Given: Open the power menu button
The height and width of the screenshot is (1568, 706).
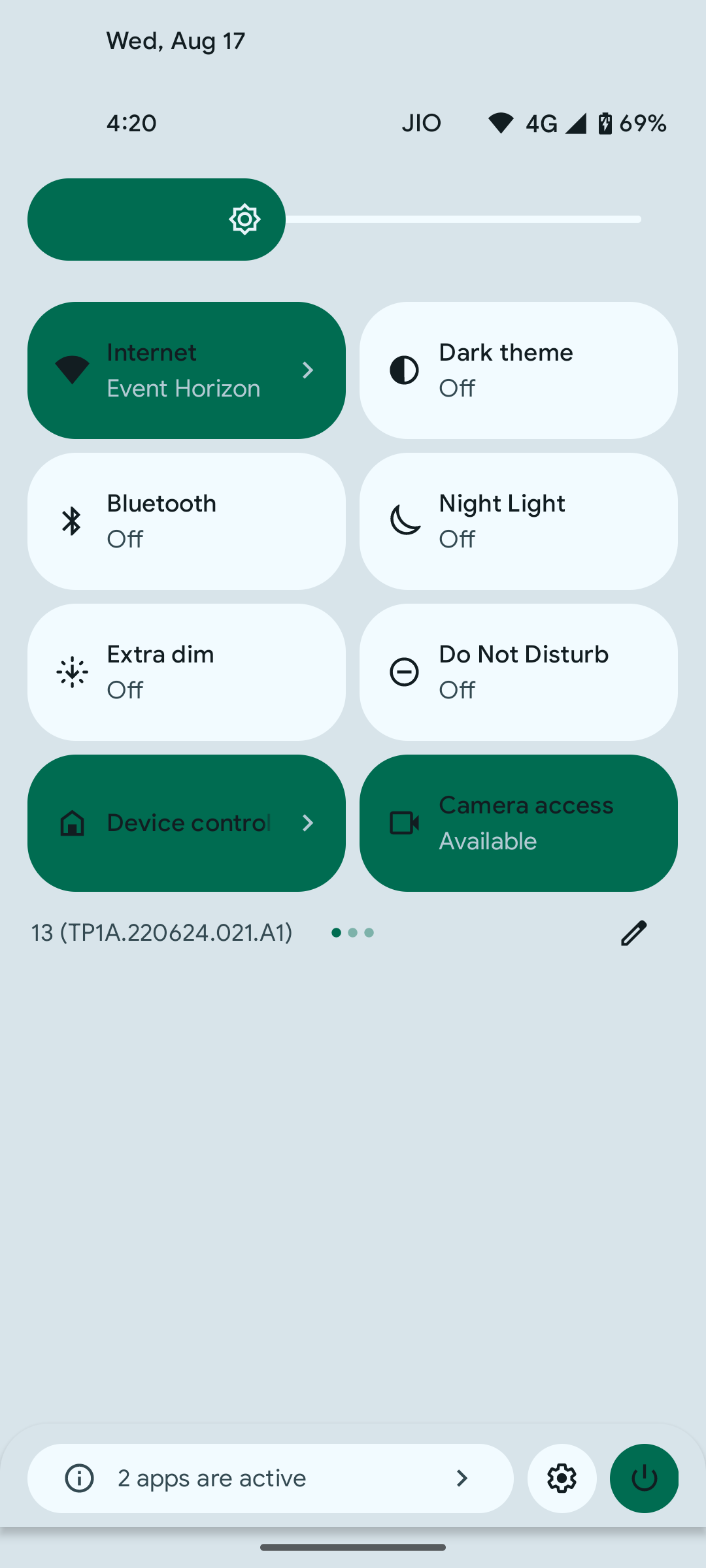Looking at the screenshot, I should coord(644,1478).
